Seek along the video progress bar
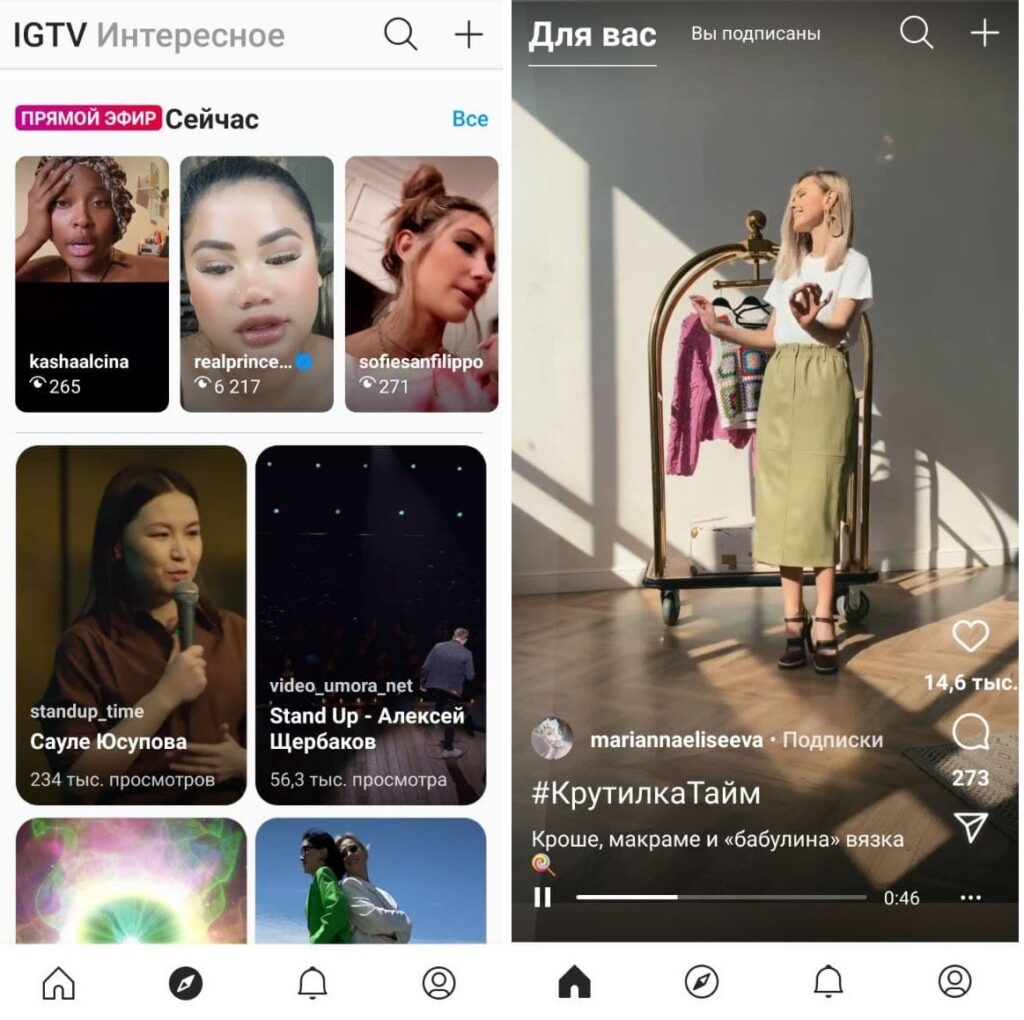This screenshot has height=1020, width=1024. pyautogui.click(x=720, y=897)
